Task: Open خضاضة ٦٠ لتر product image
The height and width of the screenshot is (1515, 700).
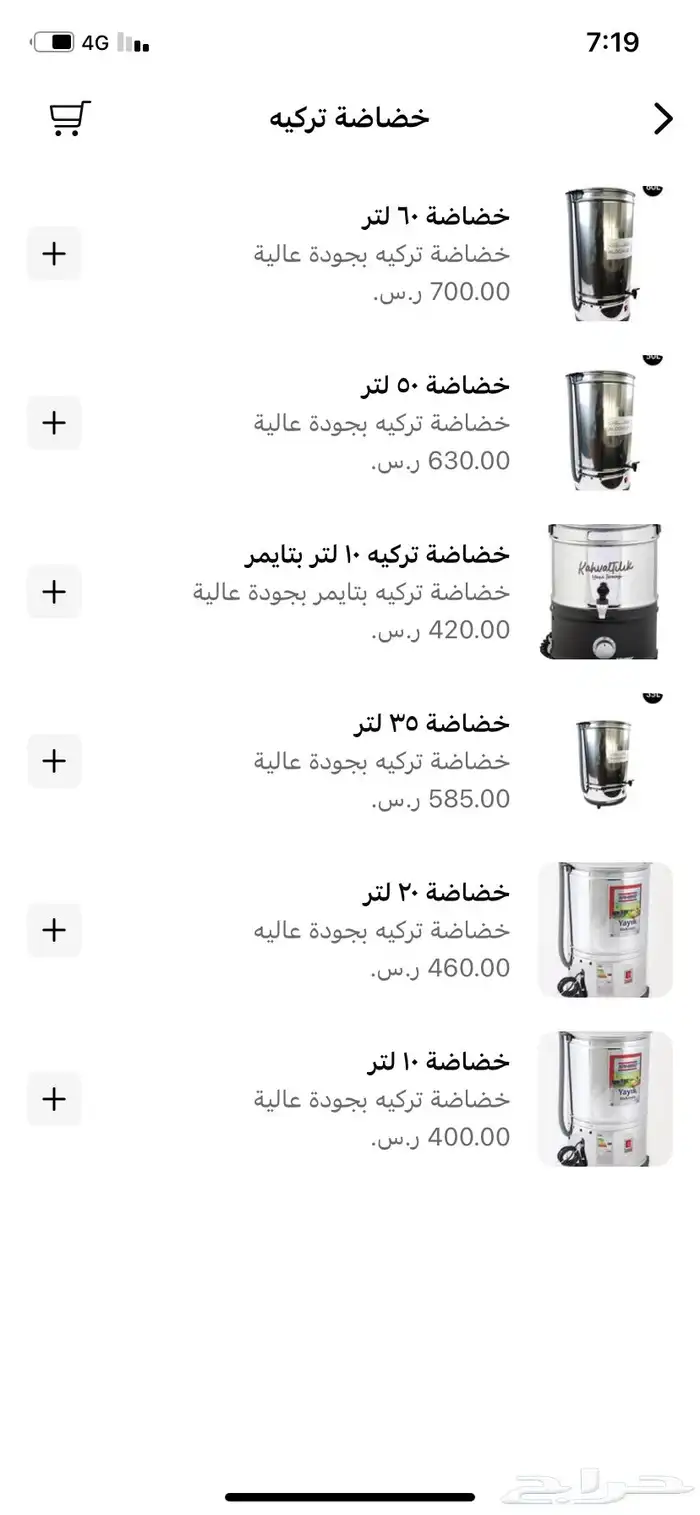Action: point(604,253)
